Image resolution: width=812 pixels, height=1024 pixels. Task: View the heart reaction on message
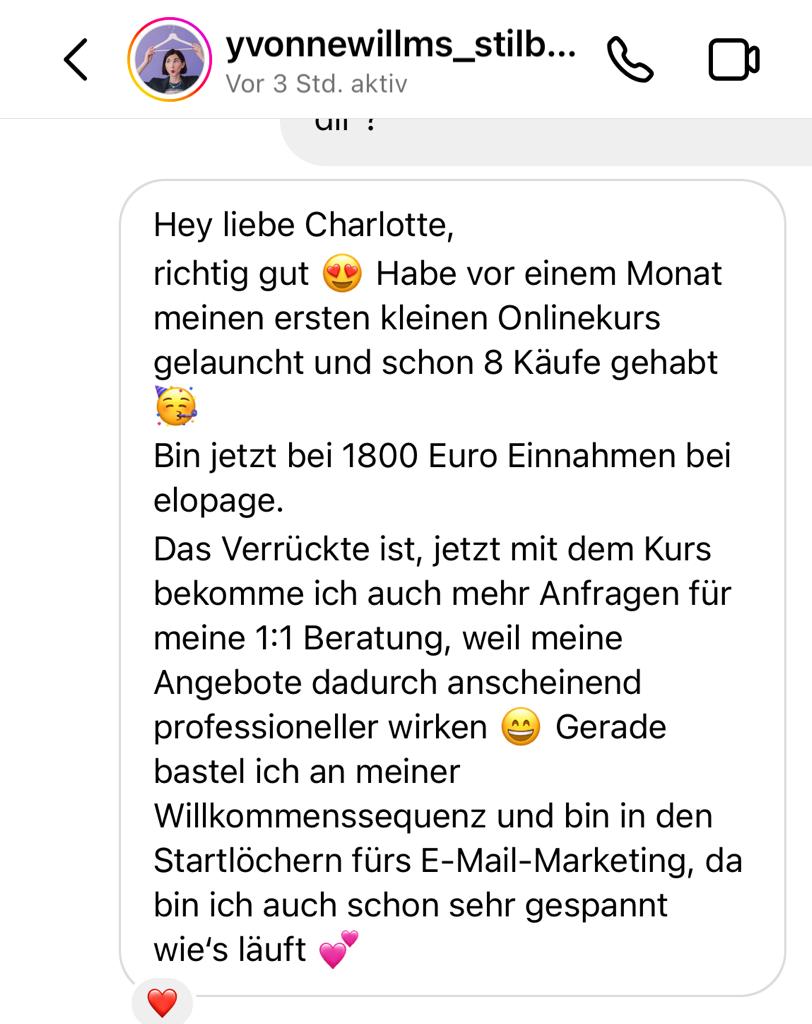pyautogui.click(x=161, y=1001)
